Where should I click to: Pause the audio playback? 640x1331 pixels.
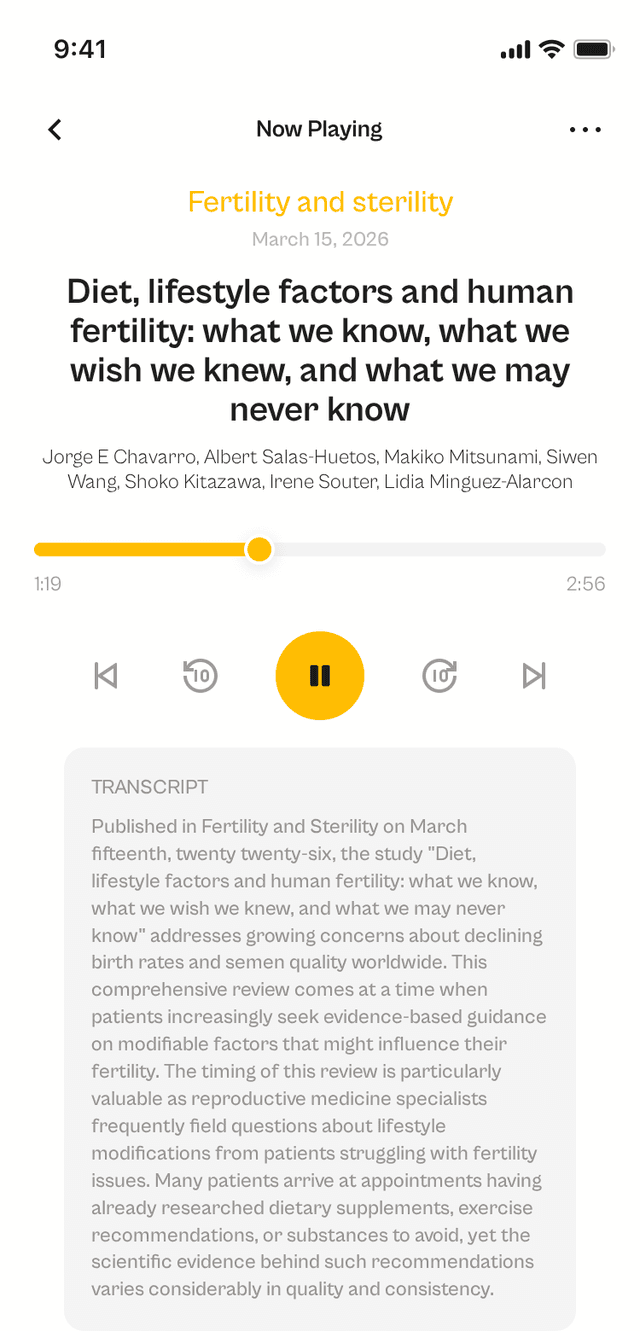pos(320,676)
